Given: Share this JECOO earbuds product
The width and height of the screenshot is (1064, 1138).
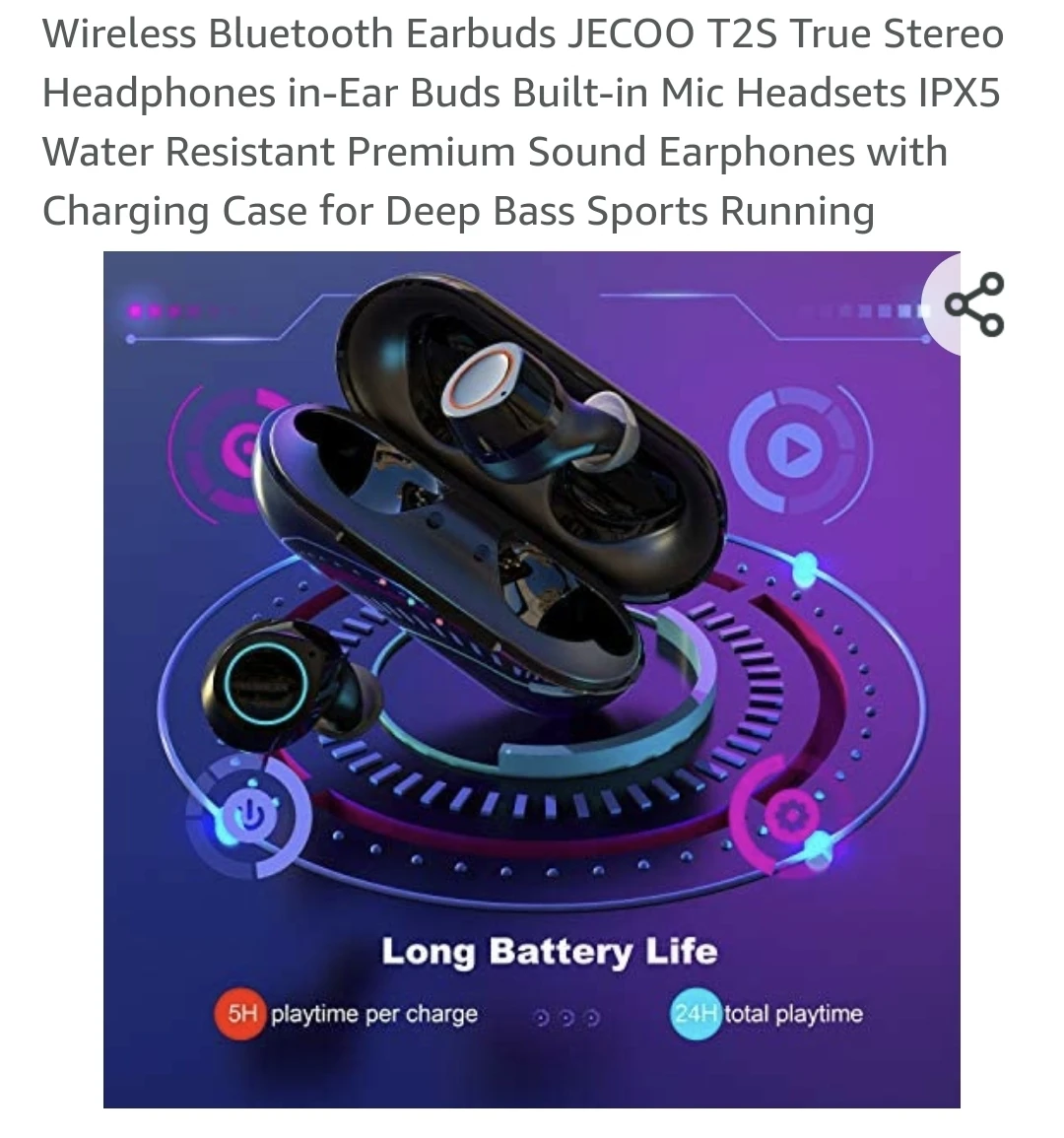Looking at the screenshot, I should tap(973, 303).
